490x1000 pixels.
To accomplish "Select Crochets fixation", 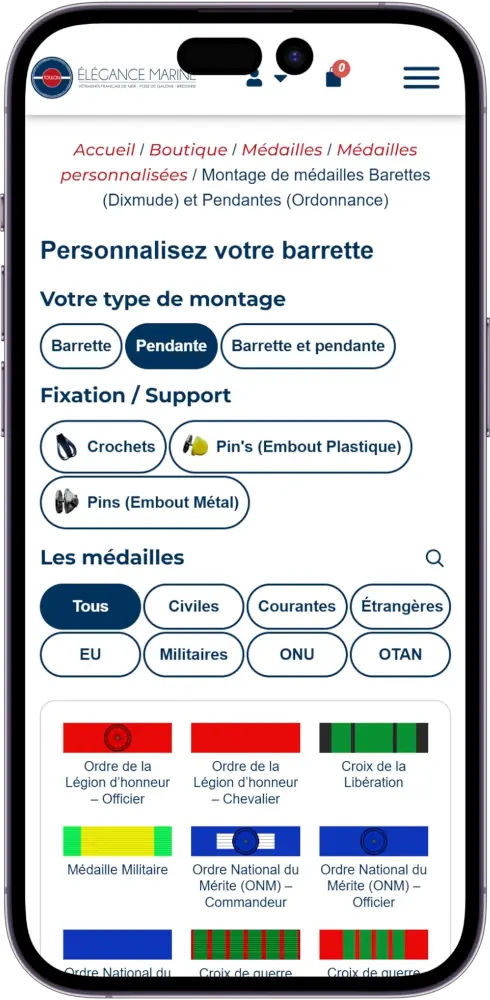I will tap(103, 446).
